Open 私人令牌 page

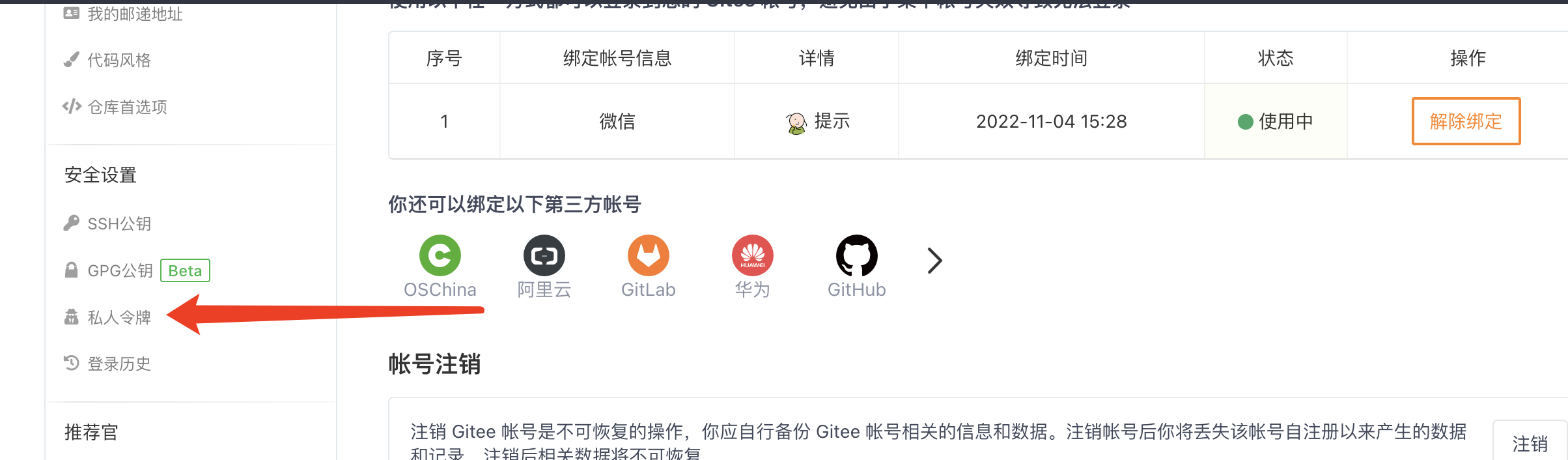(x=119, y=317)
